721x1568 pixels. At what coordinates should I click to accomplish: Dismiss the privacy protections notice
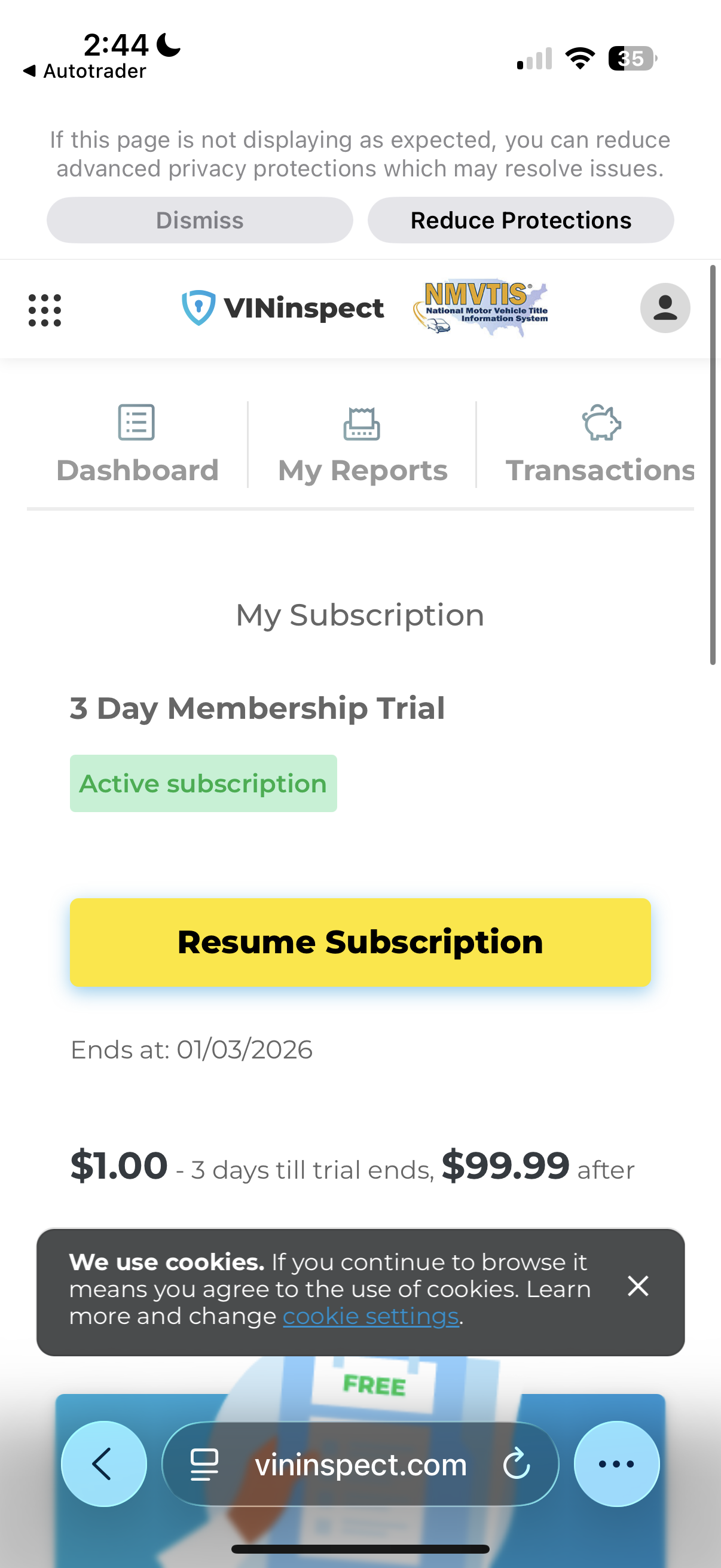pyautogui.click(x=200, y=220)
